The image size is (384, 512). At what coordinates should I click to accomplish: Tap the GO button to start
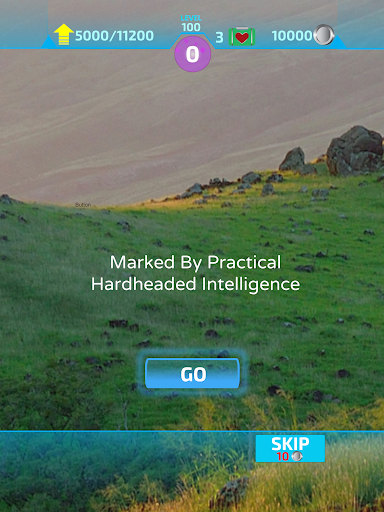pos(192,373)
